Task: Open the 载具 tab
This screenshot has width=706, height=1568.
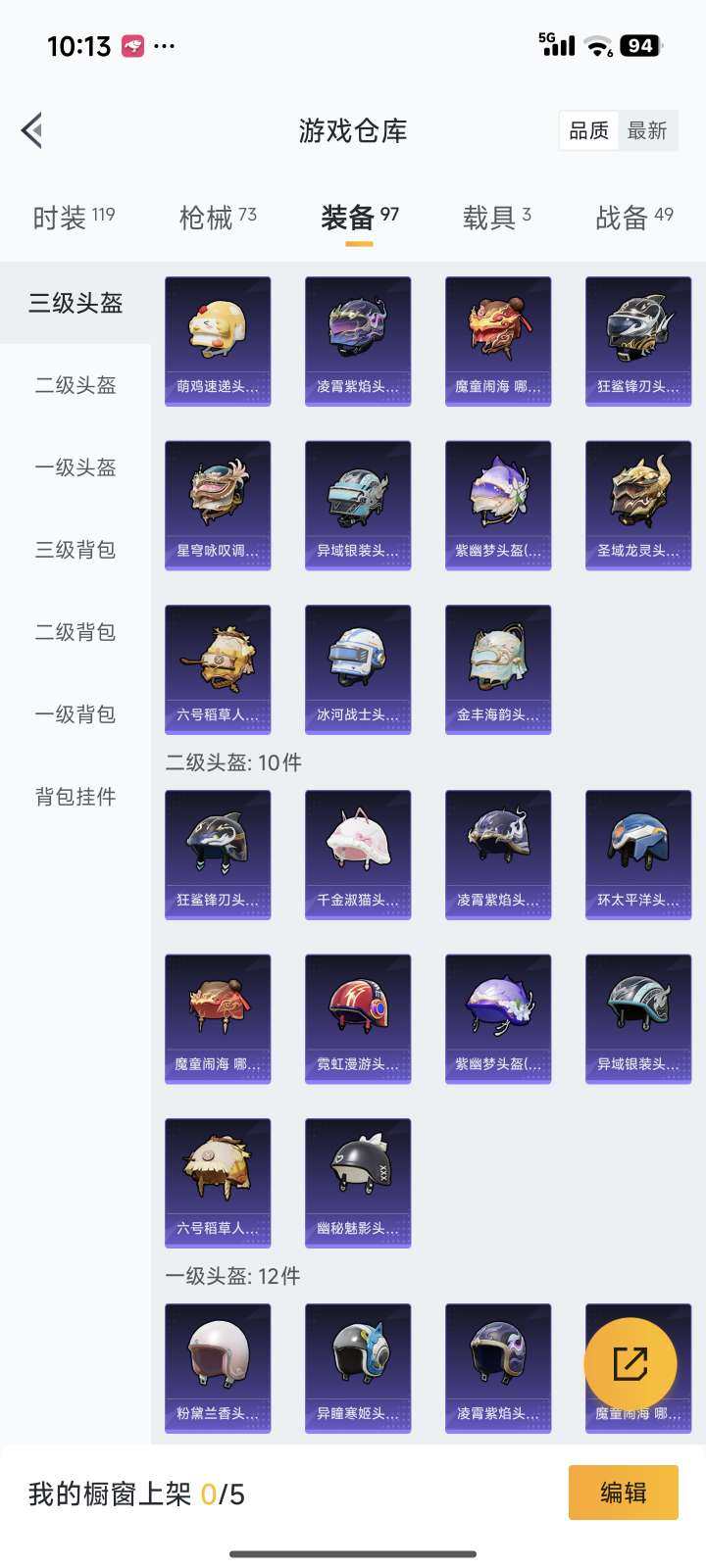Action: pos(496,218)
